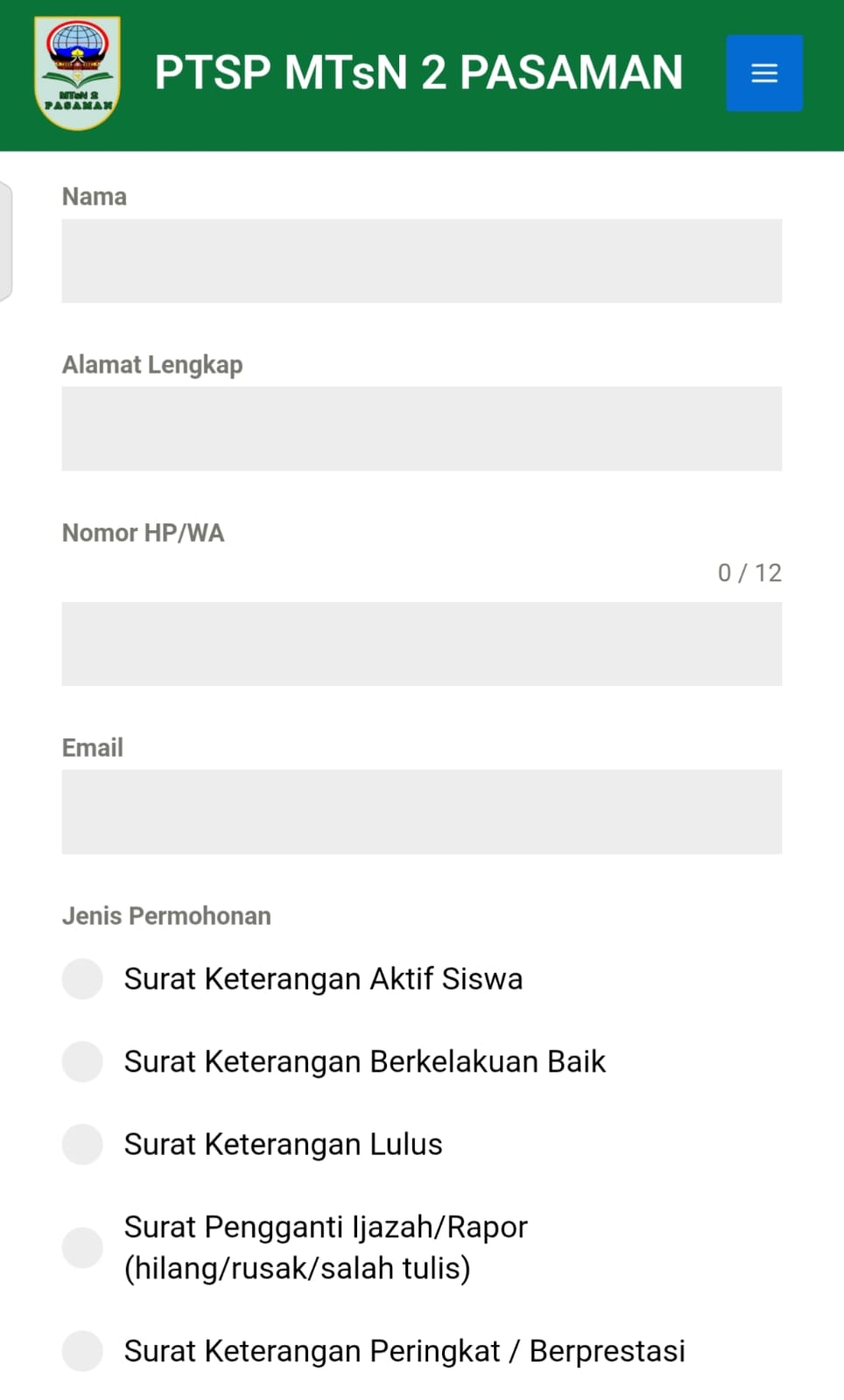844x1400 pixels.
Task: Focus the Alamat Lengkap field
Action: tap(421, 429)
